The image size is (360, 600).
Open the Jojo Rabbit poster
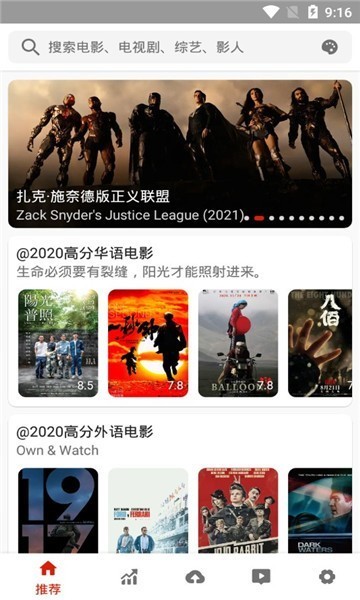(x=238, y=510)
